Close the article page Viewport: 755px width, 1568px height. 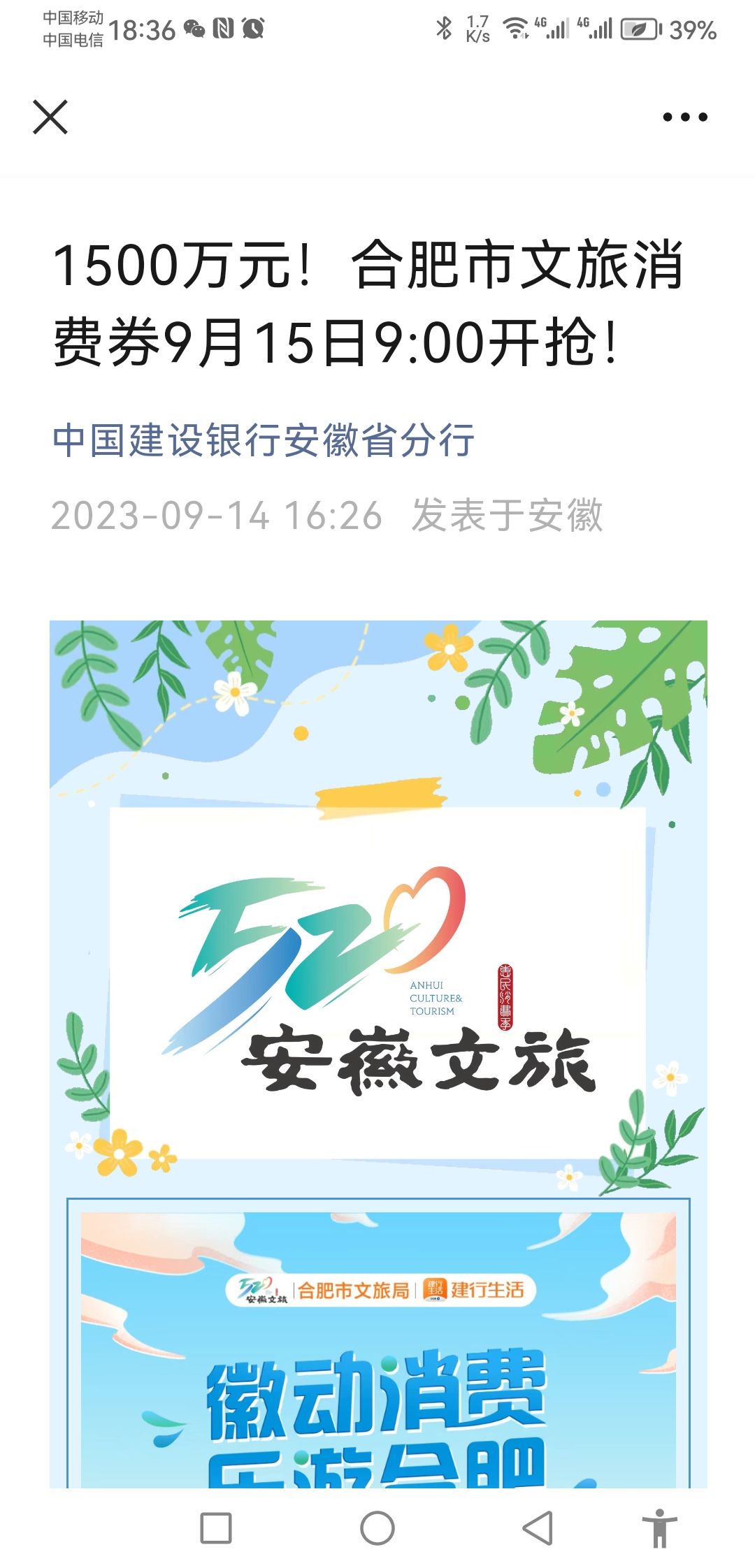(50, 117)
